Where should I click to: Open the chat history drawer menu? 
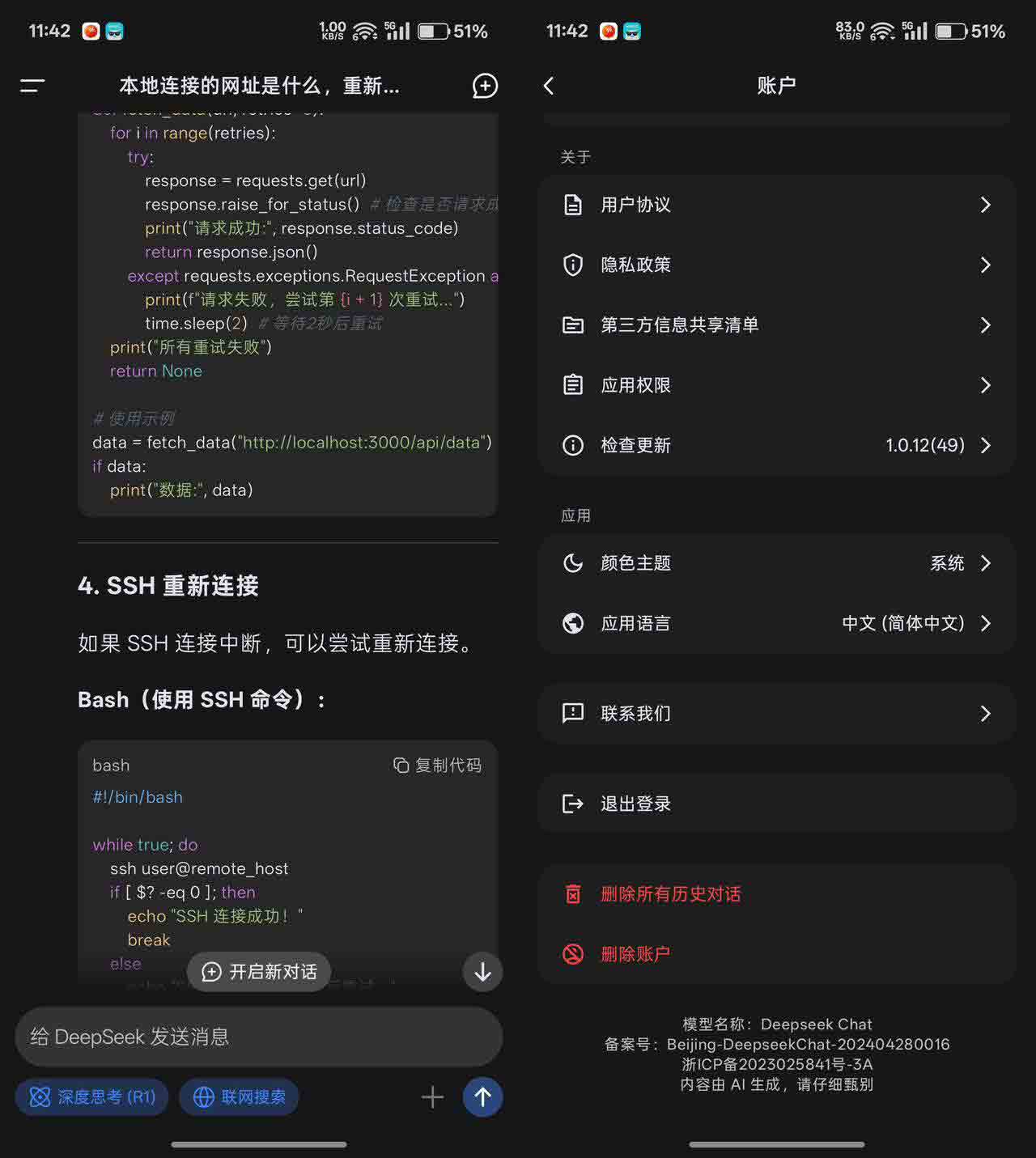pyautogui.click(x=32, y=85)
